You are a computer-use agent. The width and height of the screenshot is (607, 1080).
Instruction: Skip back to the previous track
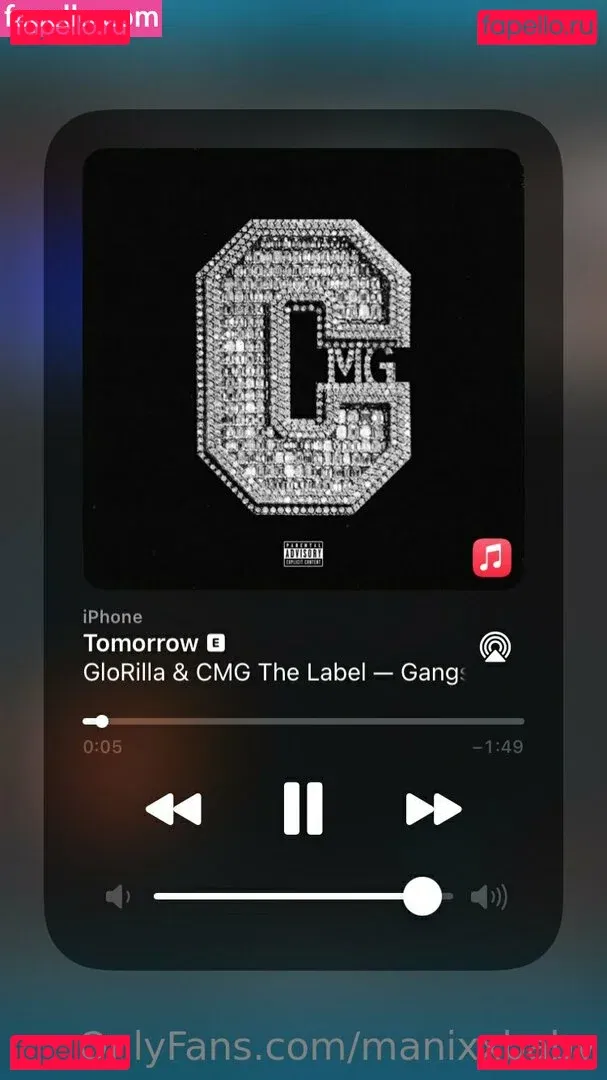click(174, 808)
